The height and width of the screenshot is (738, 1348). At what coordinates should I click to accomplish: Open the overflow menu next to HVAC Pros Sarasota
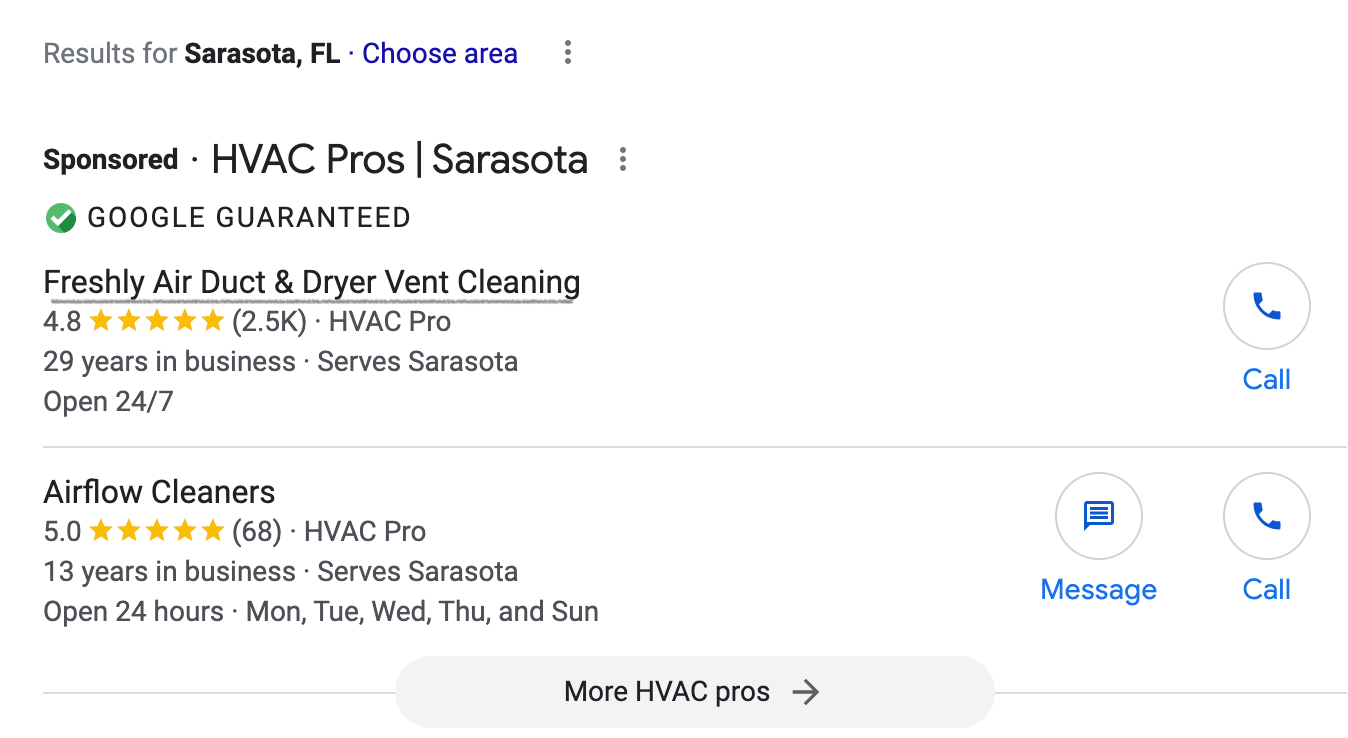coord(622,159)
